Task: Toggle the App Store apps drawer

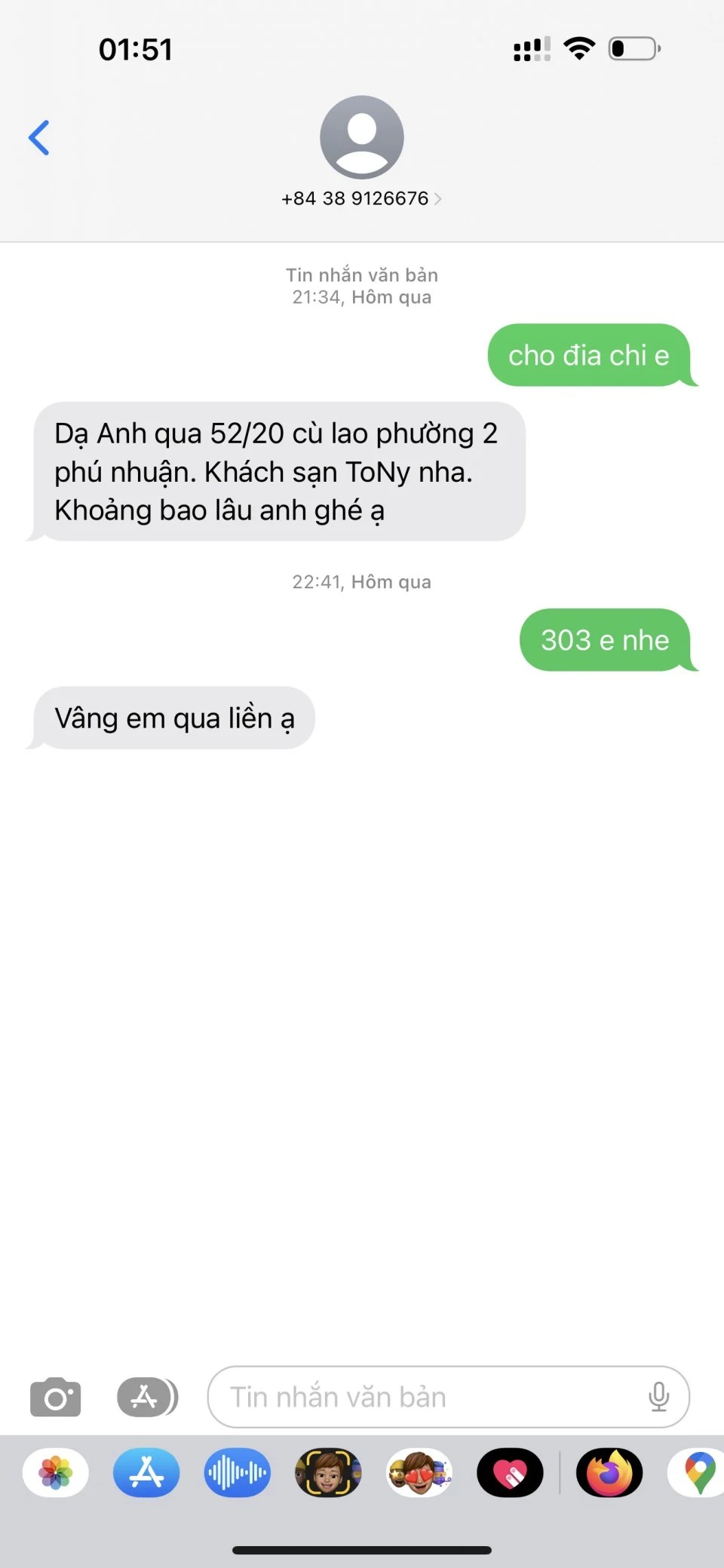Action: click(x=147, y=1397)
